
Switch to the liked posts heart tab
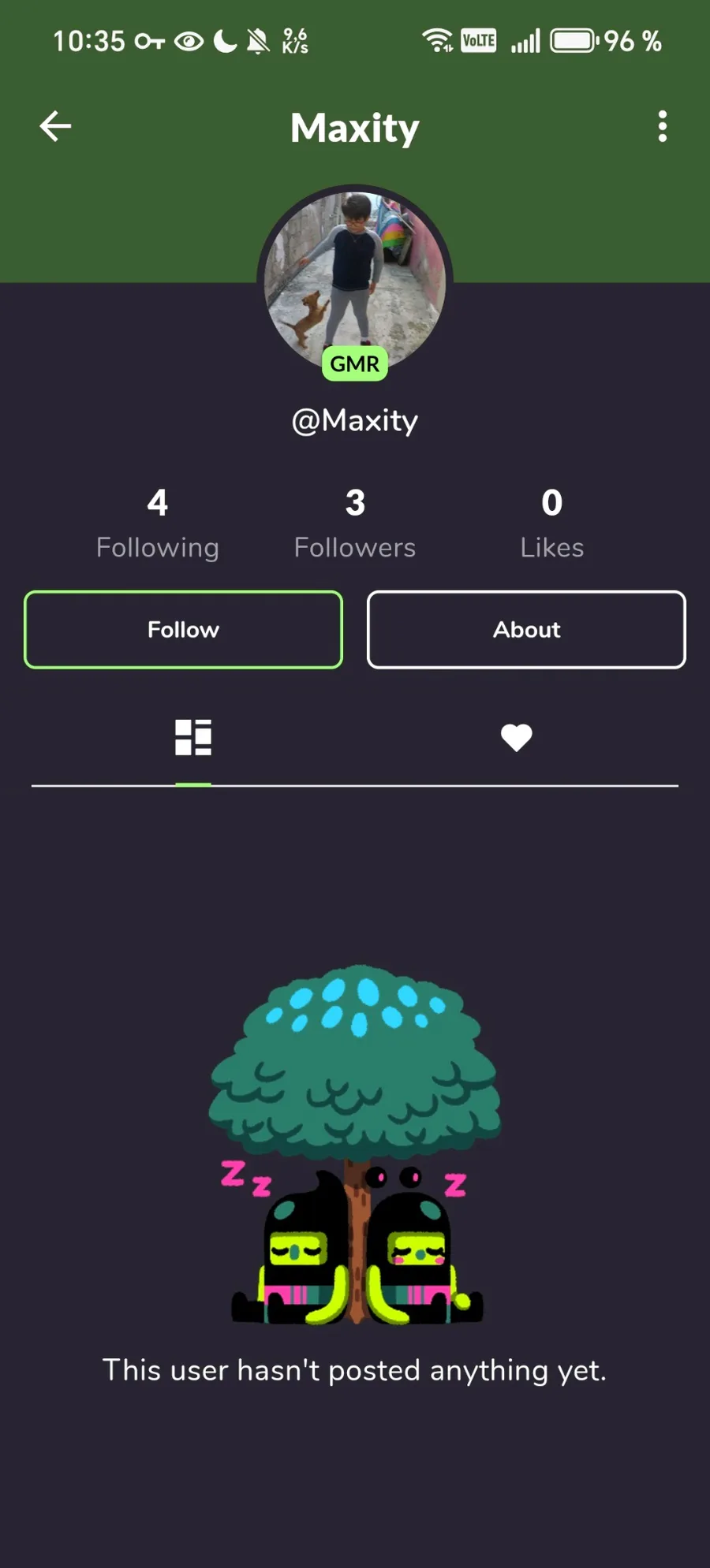coord(517,738)
